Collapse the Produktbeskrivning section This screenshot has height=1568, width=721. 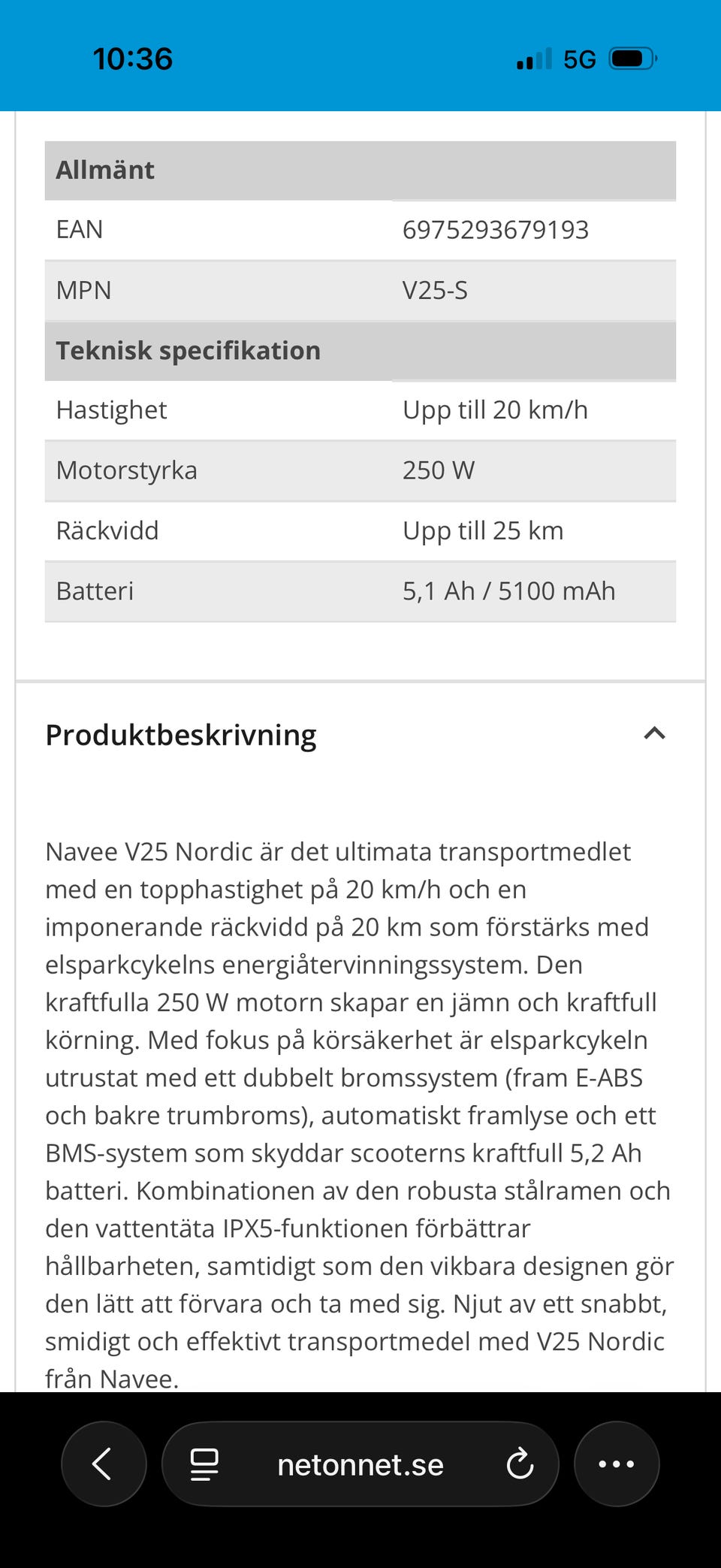tap(655, 734)
